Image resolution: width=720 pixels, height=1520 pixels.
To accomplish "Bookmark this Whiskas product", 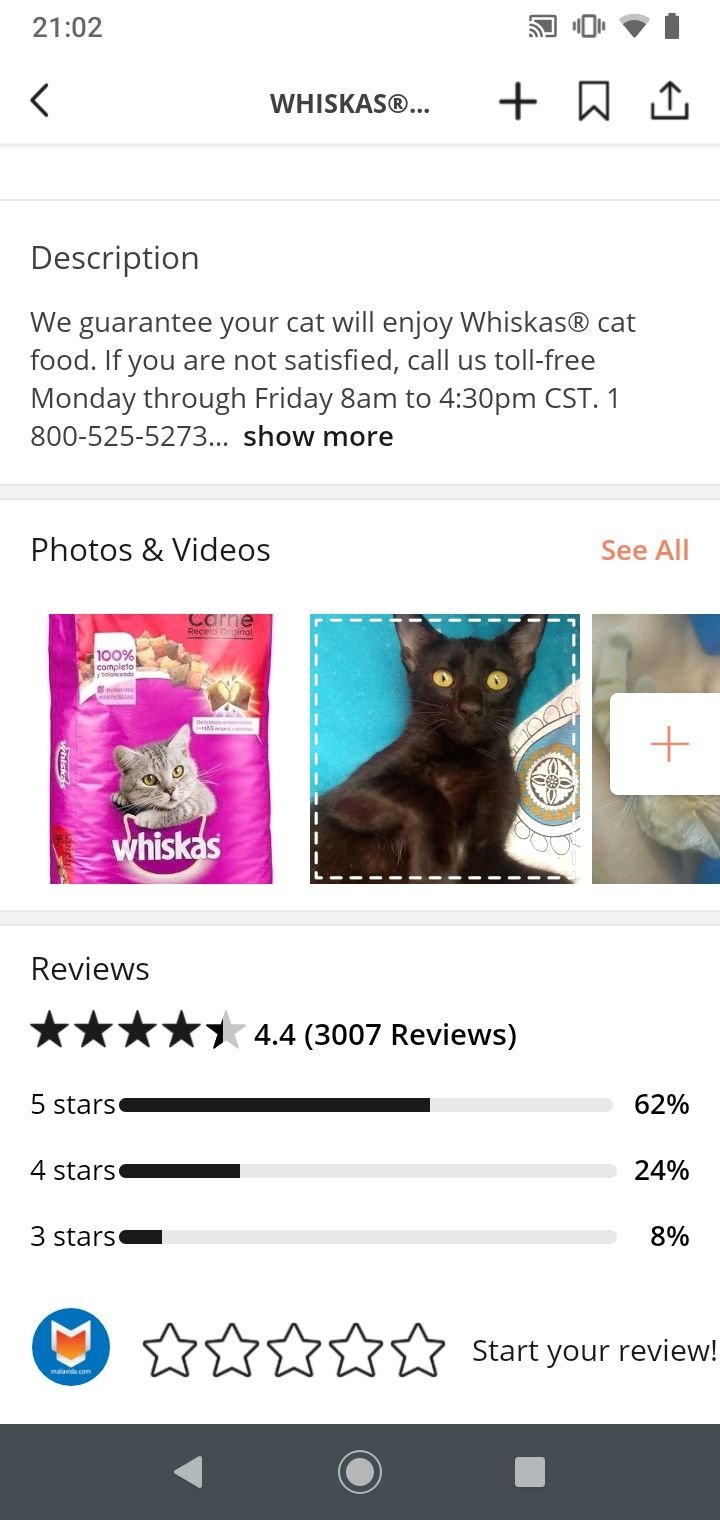I will click(x=593, y=101).
